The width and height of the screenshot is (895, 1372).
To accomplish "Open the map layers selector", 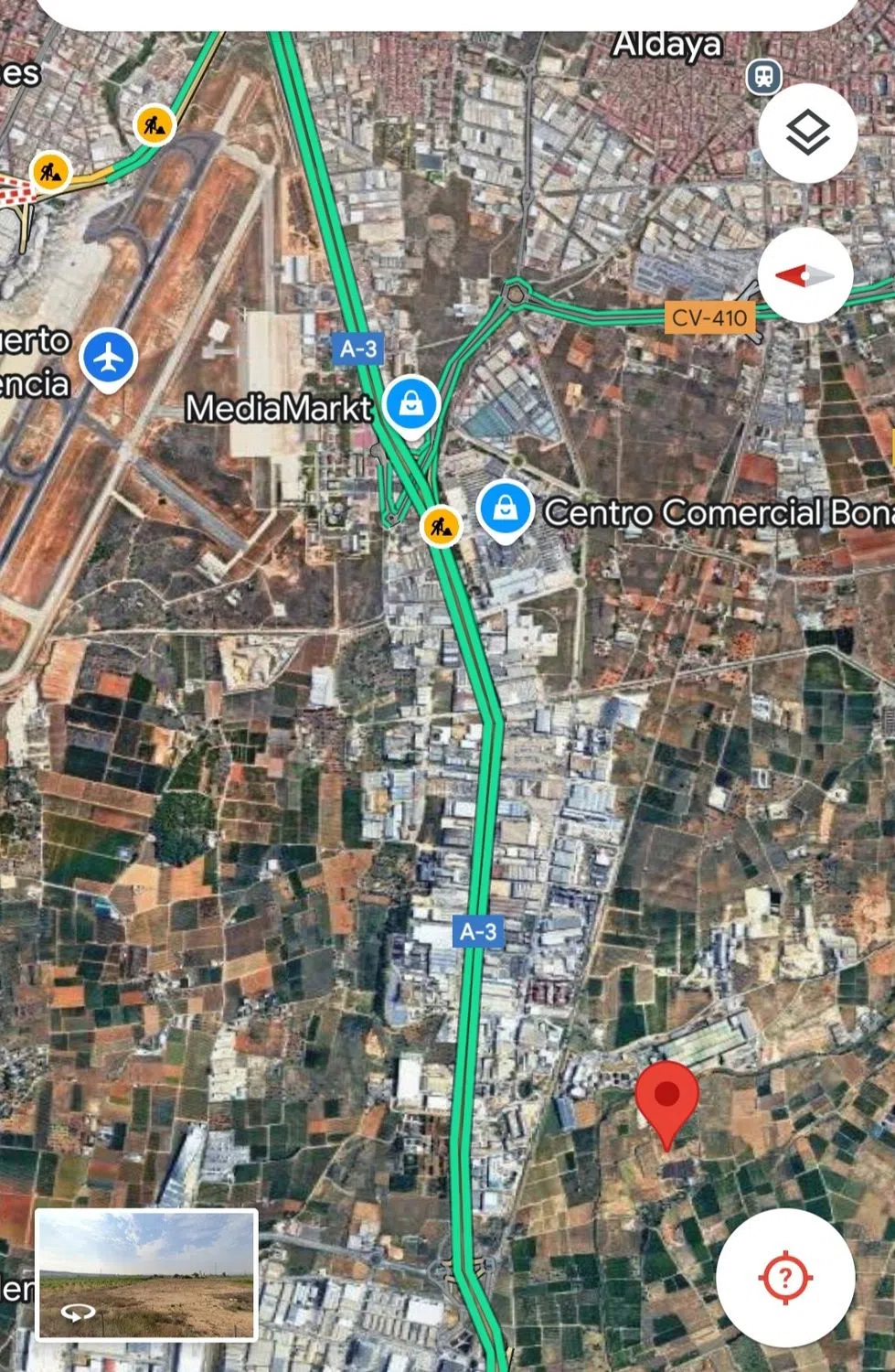I will pos(807,134).
